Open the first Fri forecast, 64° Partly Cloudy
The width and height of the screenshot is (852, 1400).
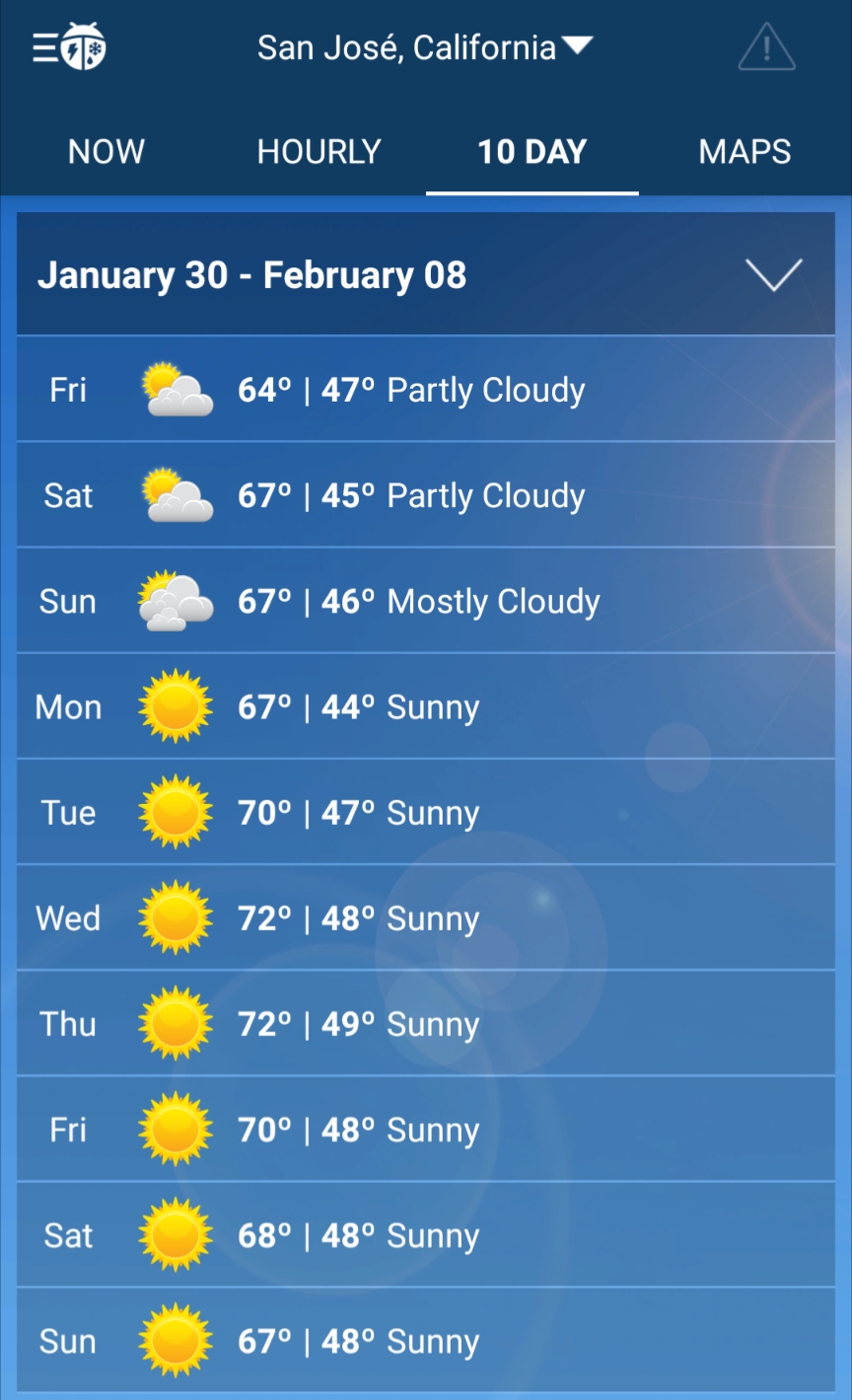[425, 390]
